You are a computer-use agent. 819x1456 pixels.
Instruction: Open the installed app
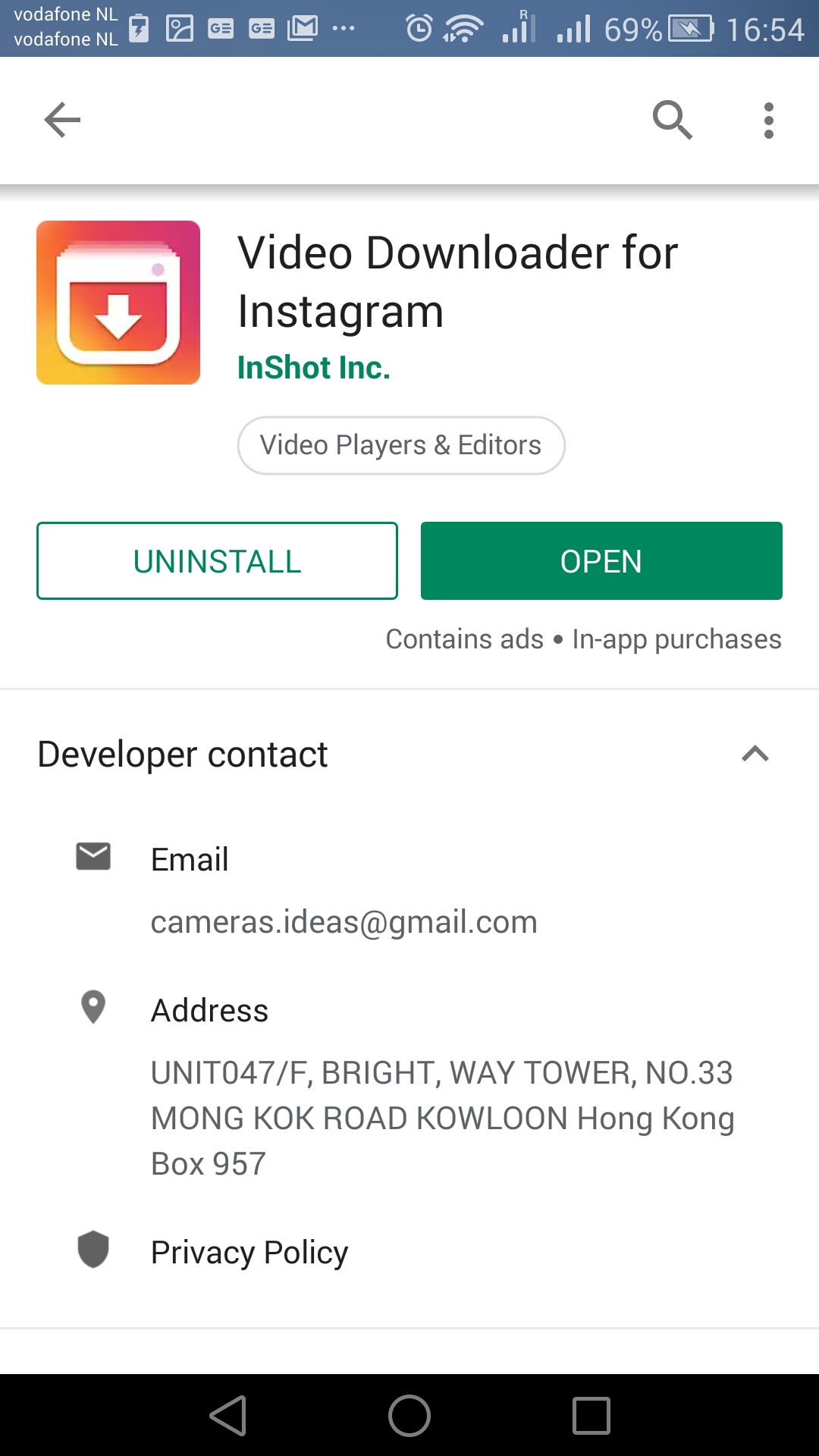point(601,561)
